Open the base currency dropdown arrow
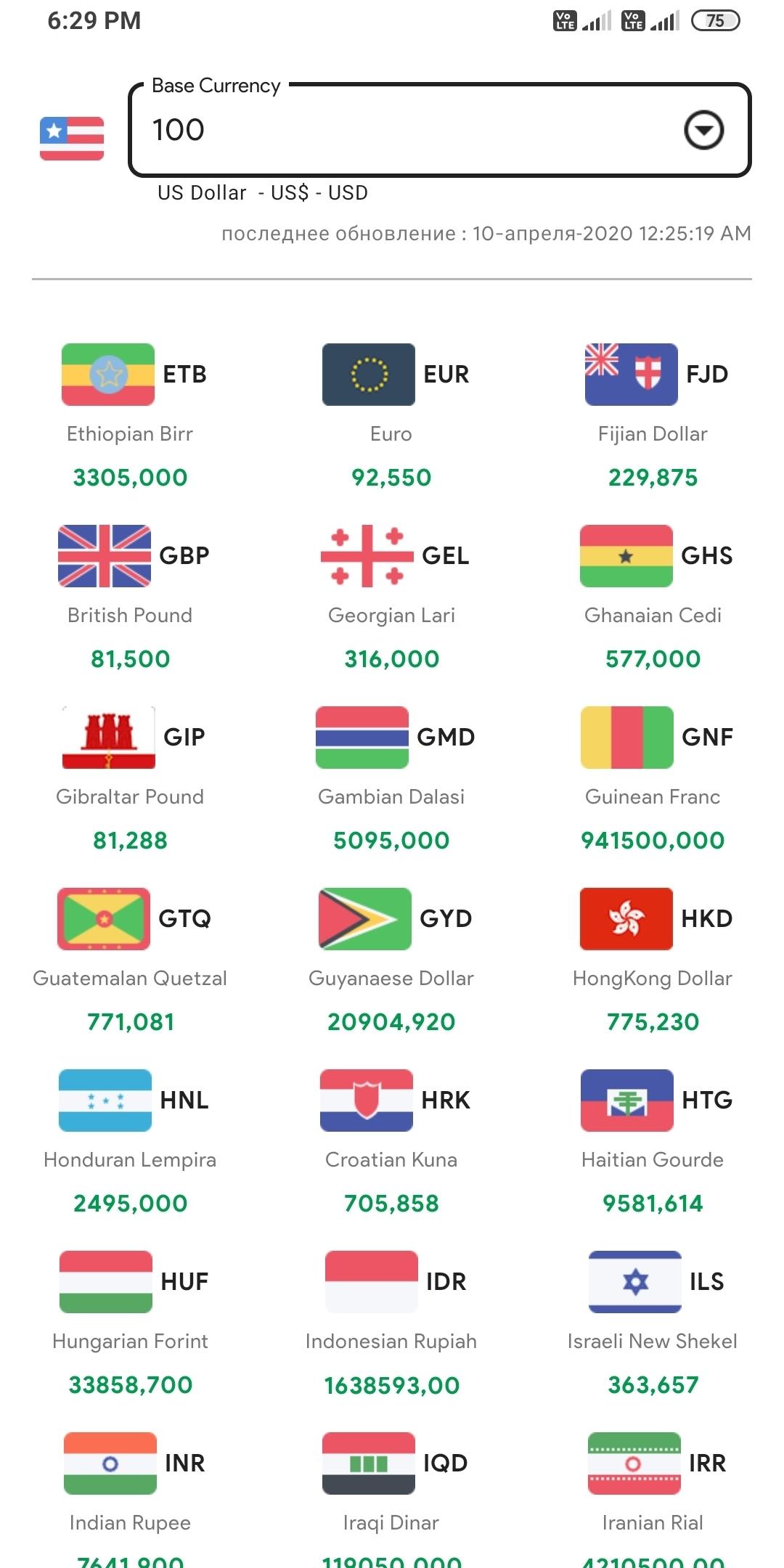 [x=703, y=131]
